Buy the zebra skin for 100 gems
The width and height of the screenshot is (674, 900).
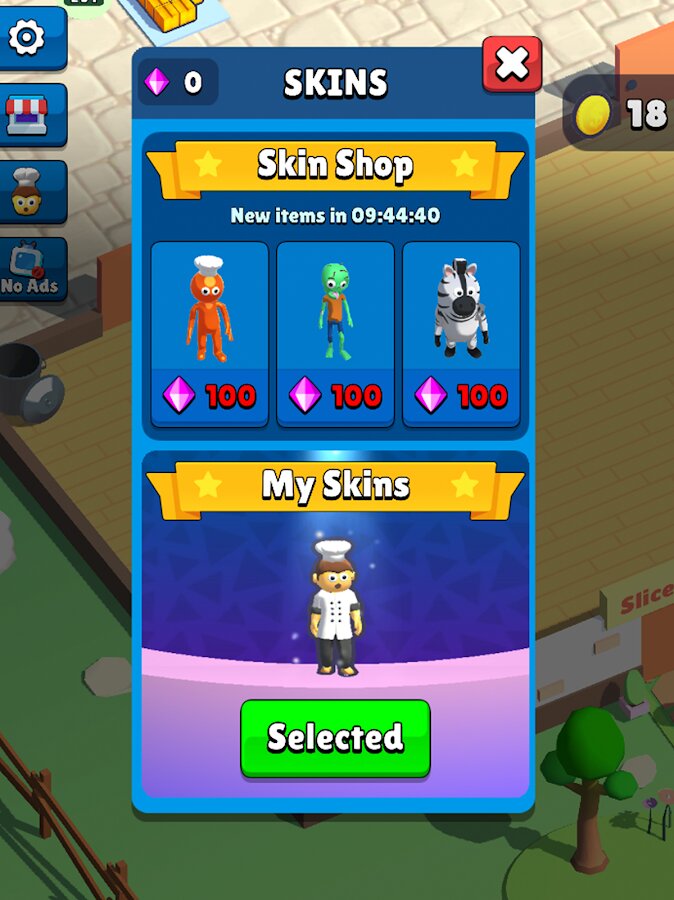[x=461, y=333]
